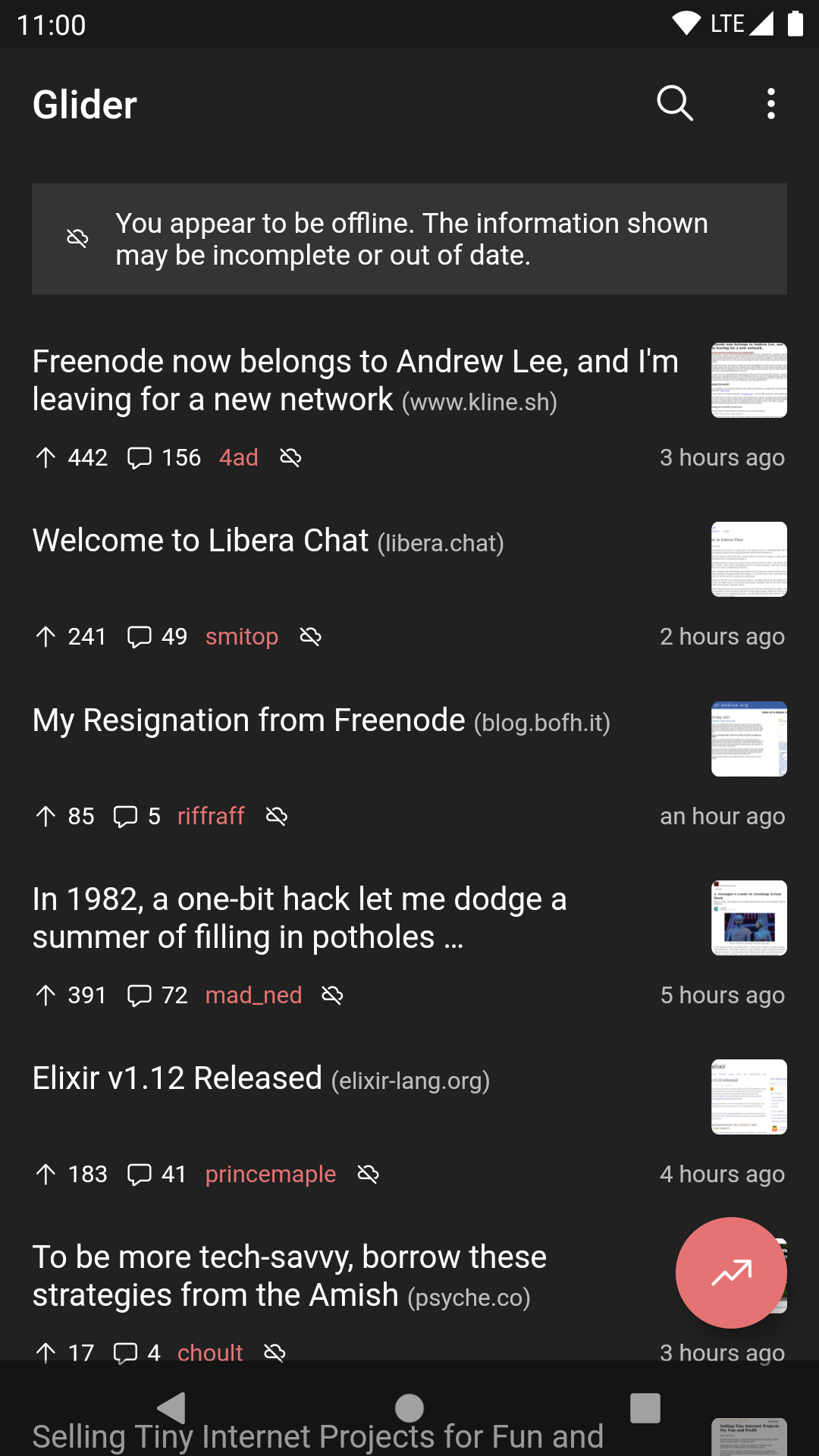The height and width of the screenshot is (1456, 819).
Task: Tap the trending floating action button
Action: coord(731,1272)
